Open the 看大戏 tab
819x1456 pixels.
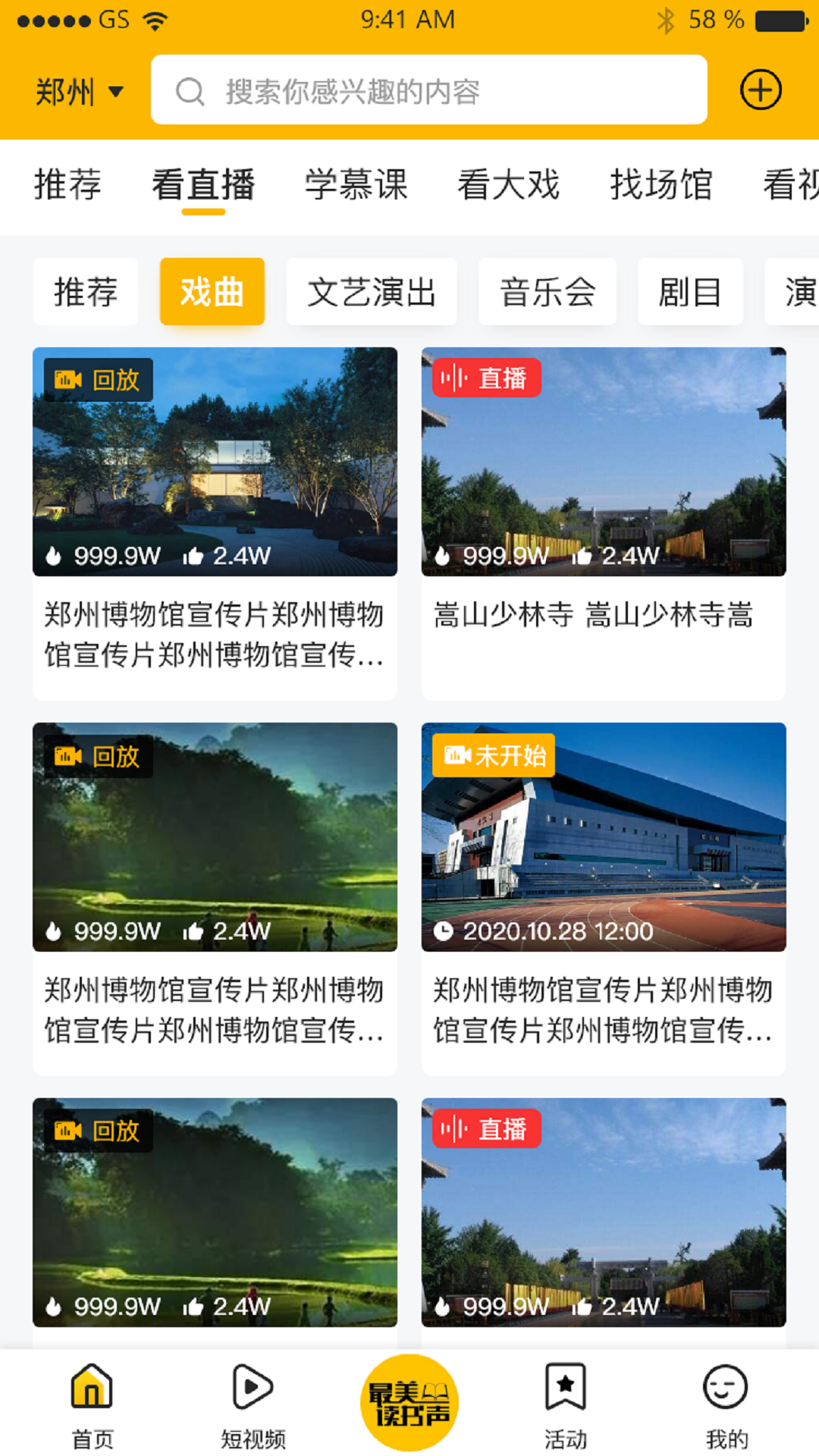pos(508,185)
